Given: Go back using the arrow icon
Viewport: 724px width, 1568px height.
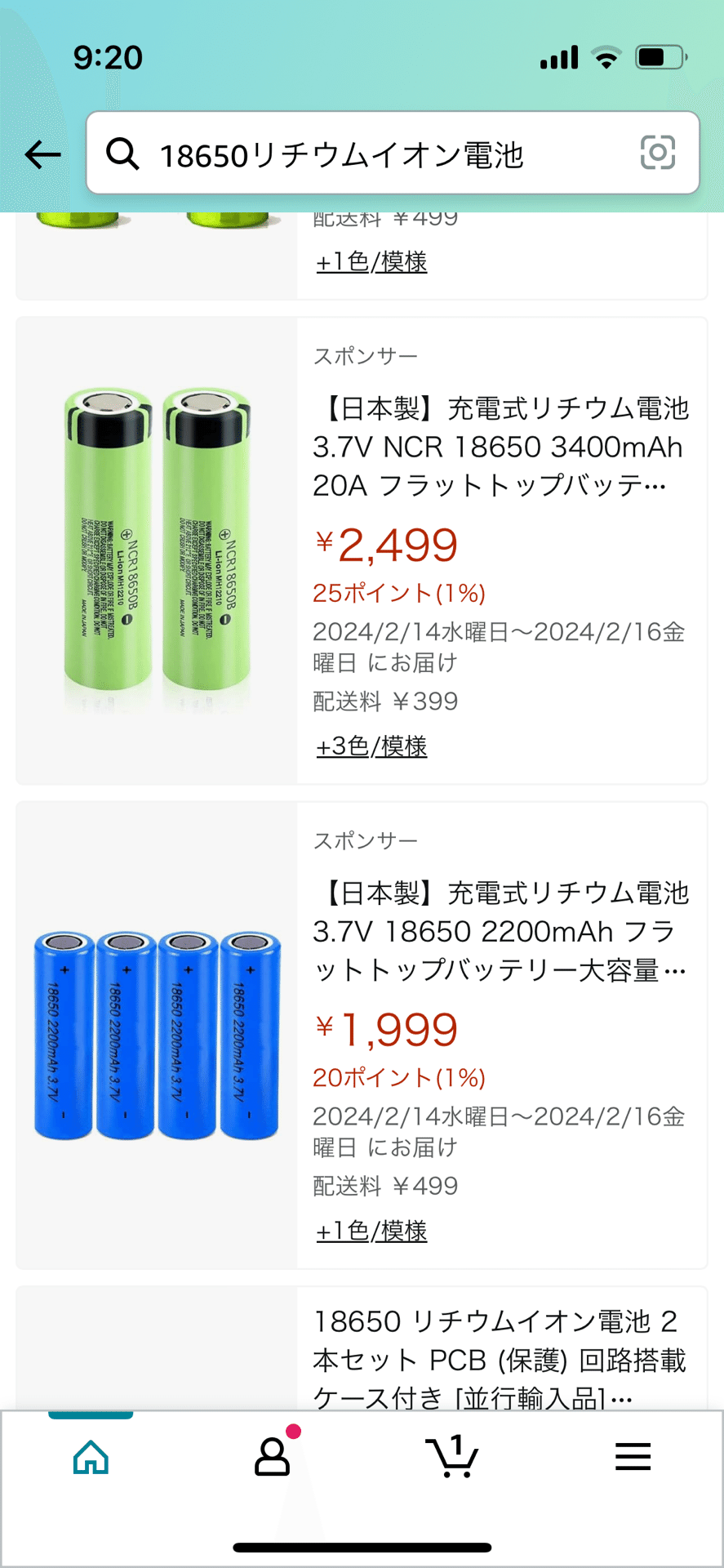Looking at the screenshot, I should pos(42,154).
